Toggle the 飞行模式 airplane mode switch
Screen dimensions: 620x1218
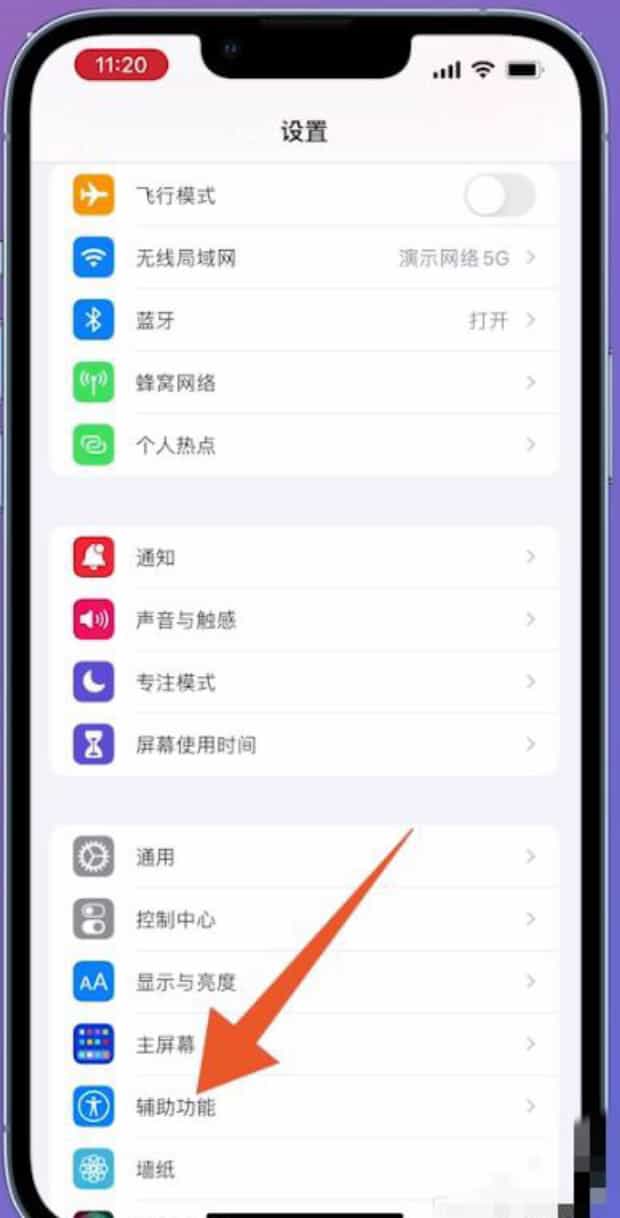pos(499,196)
